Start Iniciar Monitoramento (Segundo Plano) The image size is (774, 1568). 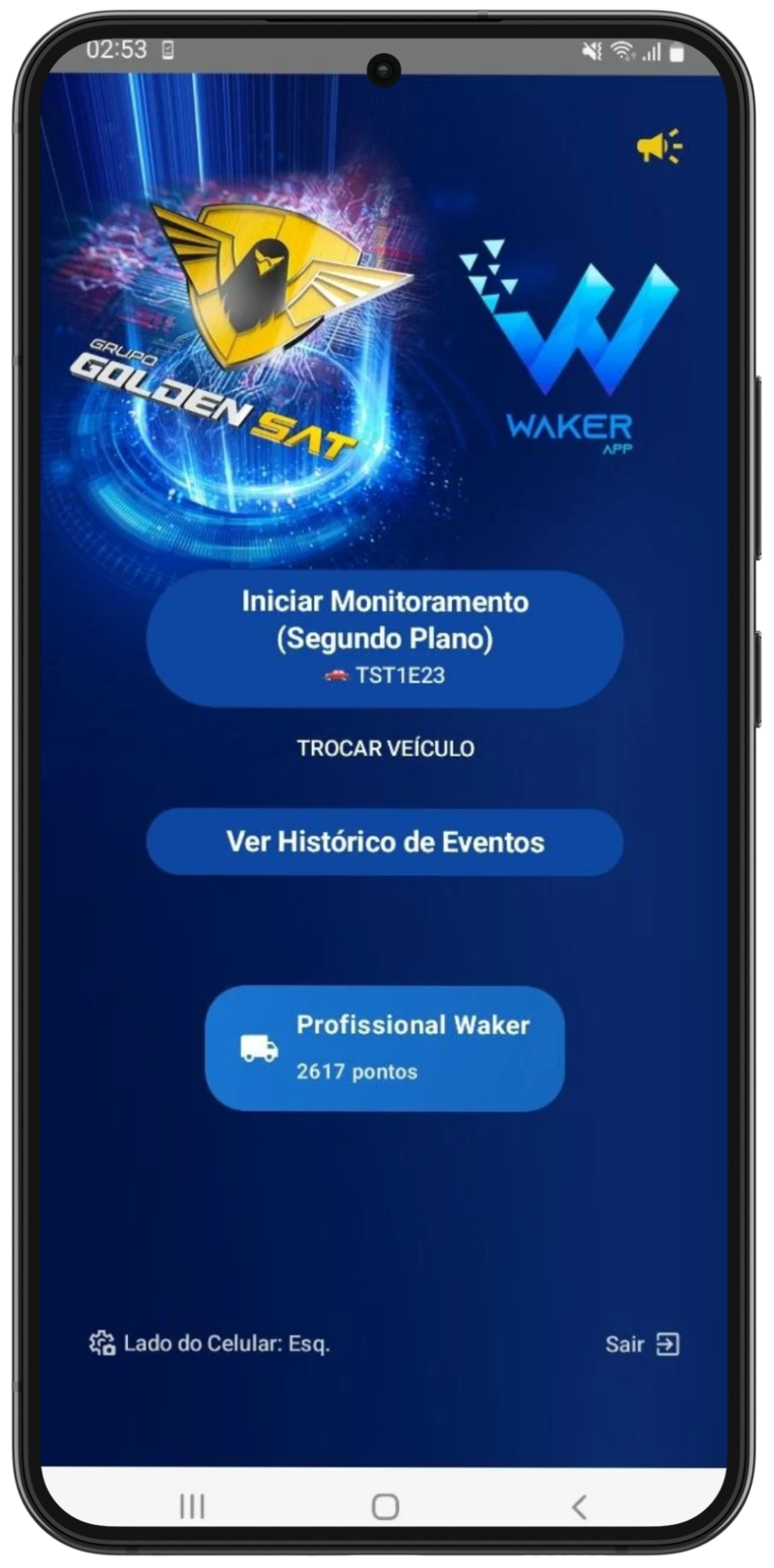(384, 638)
